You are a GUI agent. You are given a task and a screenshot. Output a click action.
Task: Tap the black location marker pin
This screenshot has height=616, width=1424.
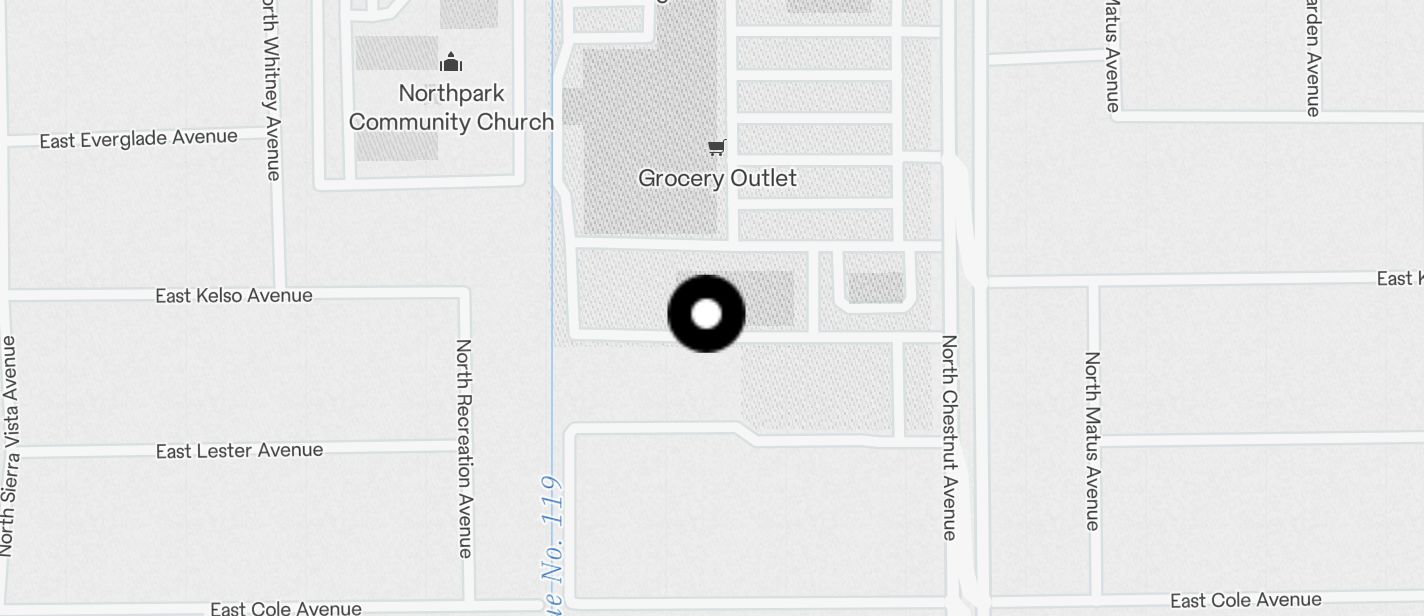(706, 314)
